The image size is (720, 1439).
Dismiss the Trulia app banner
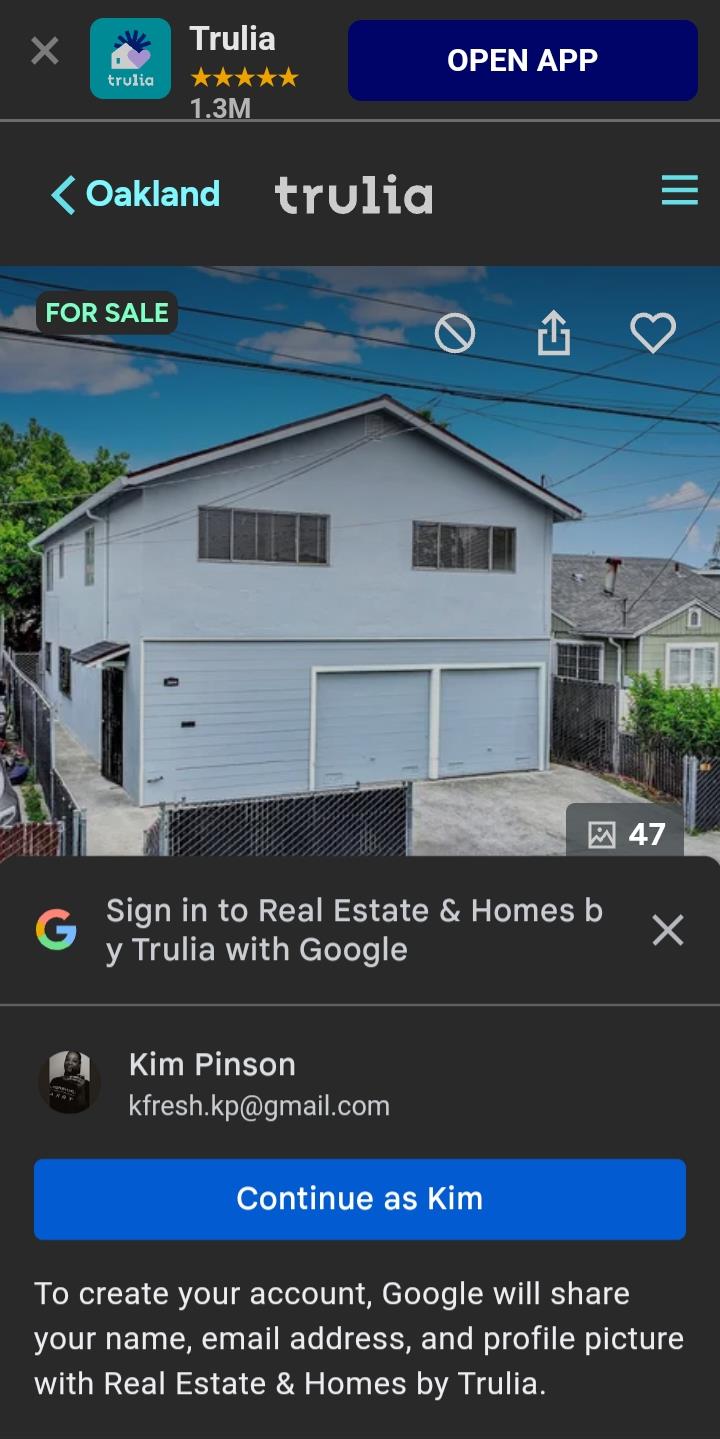click(x=45, y=51)
